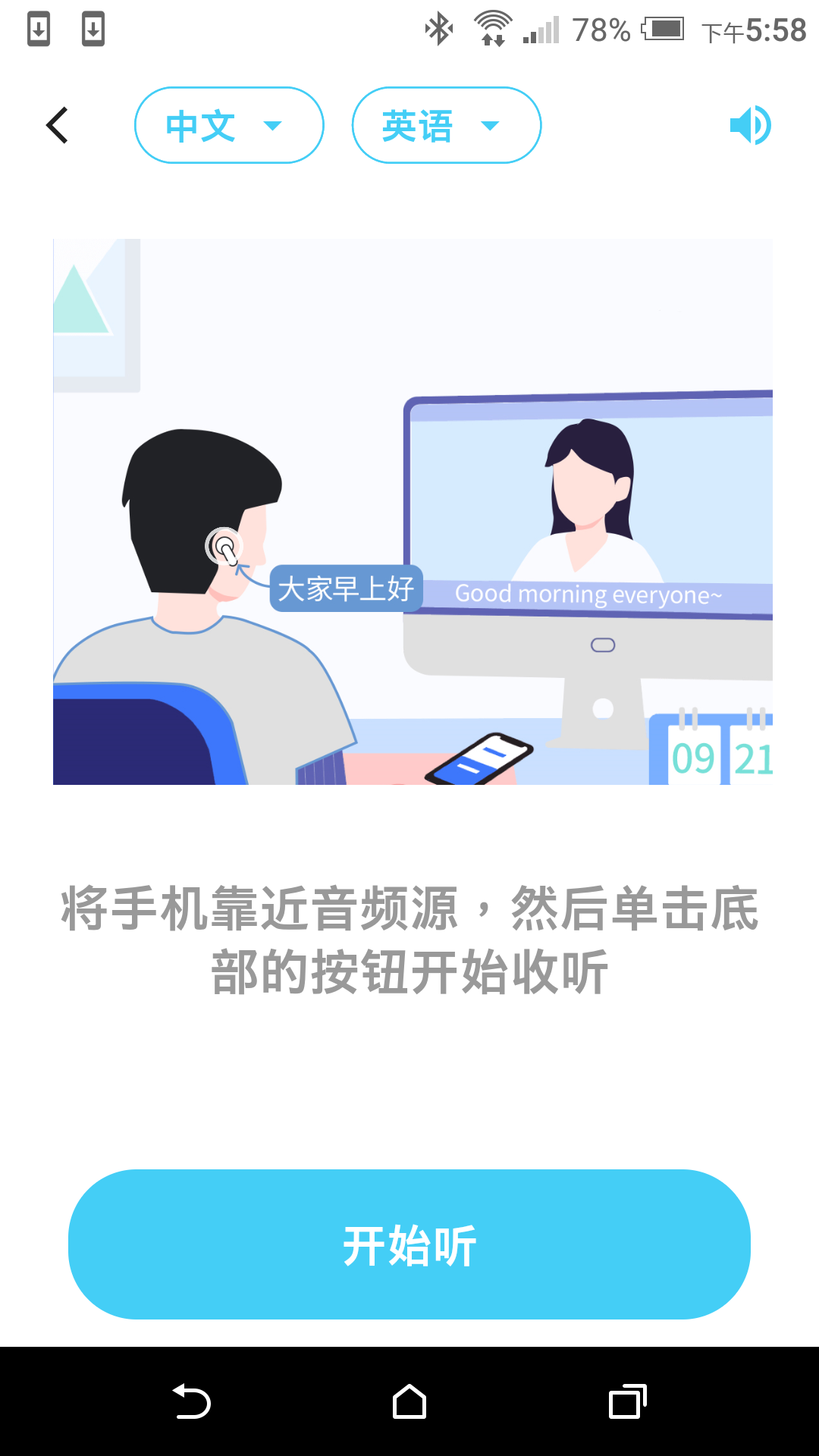Go to the system home screen

(409, 1401)
